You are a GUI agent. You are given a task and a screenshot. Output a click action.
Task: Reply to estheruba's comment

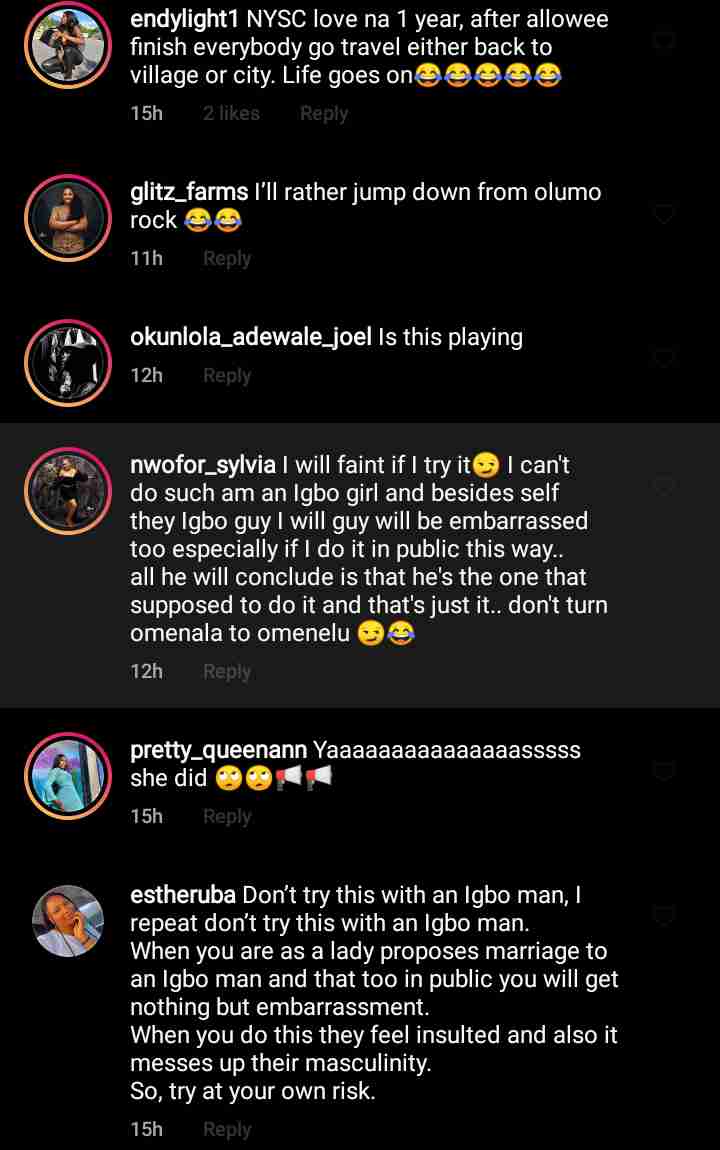pyautogui.click(x=227, y=1130)
